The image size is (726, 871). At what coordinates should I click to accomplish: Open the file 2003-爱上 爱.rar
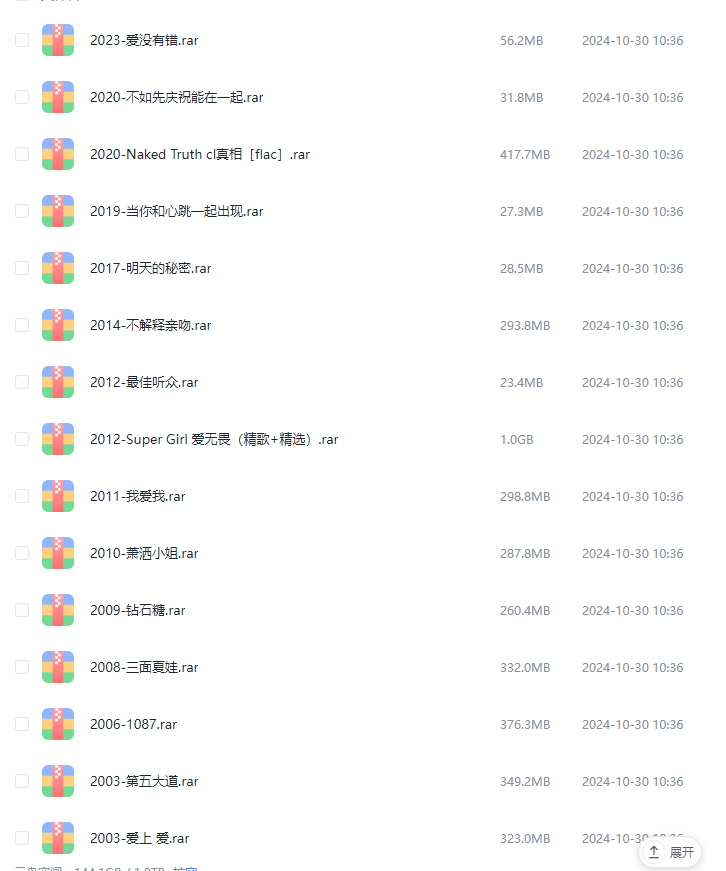(x=139, y=838)
